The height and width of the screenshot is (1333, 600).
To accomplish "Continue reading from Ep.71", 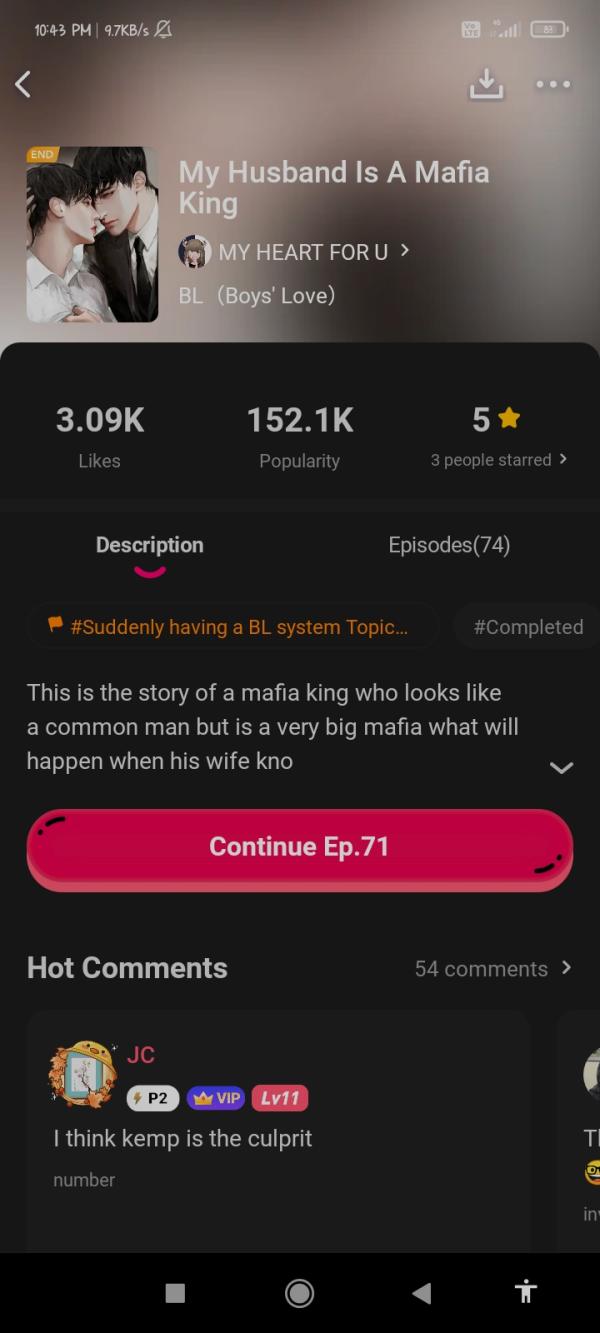I will (299, 847).
